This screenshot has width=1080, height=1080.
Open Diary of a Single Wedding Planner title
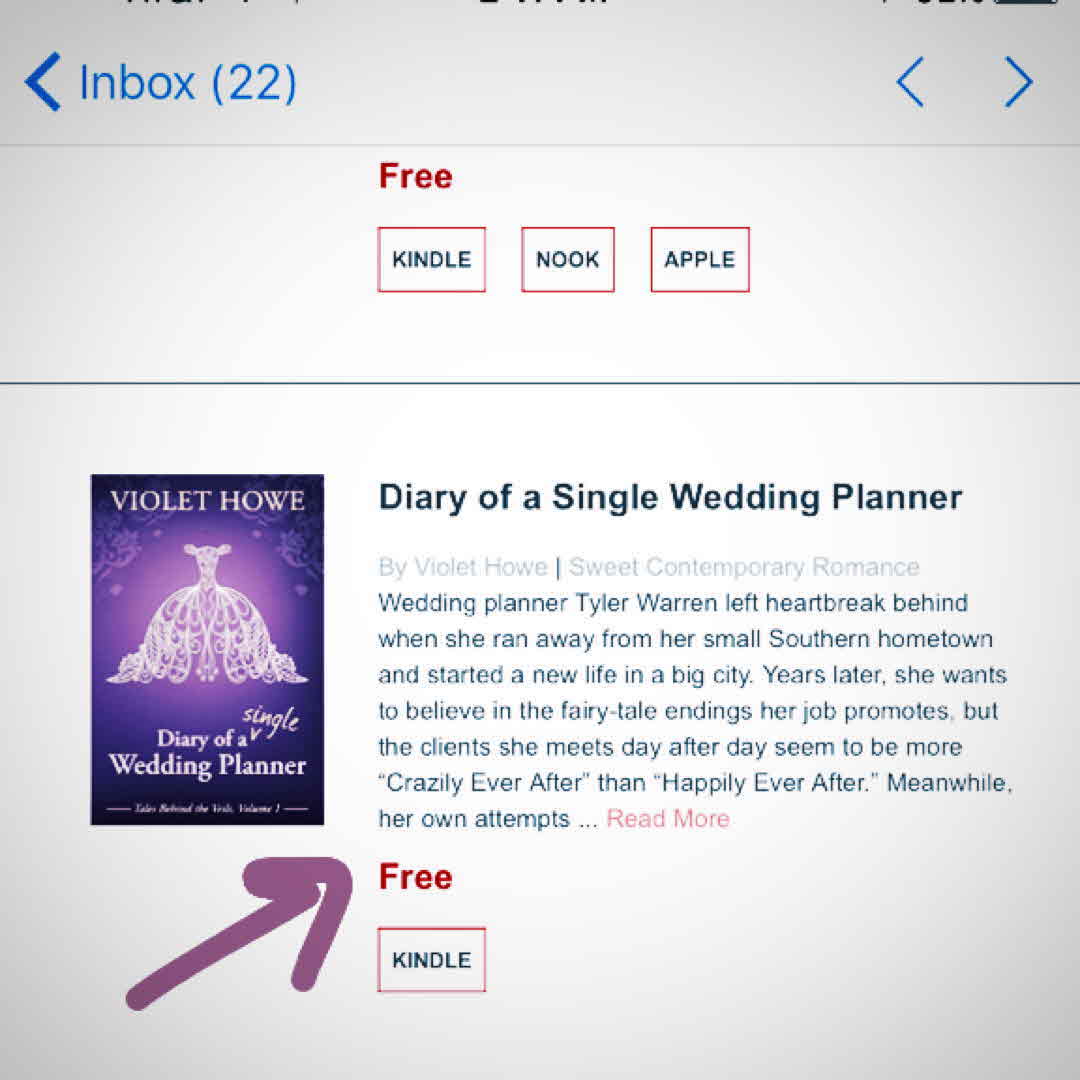tap(670, 497)
